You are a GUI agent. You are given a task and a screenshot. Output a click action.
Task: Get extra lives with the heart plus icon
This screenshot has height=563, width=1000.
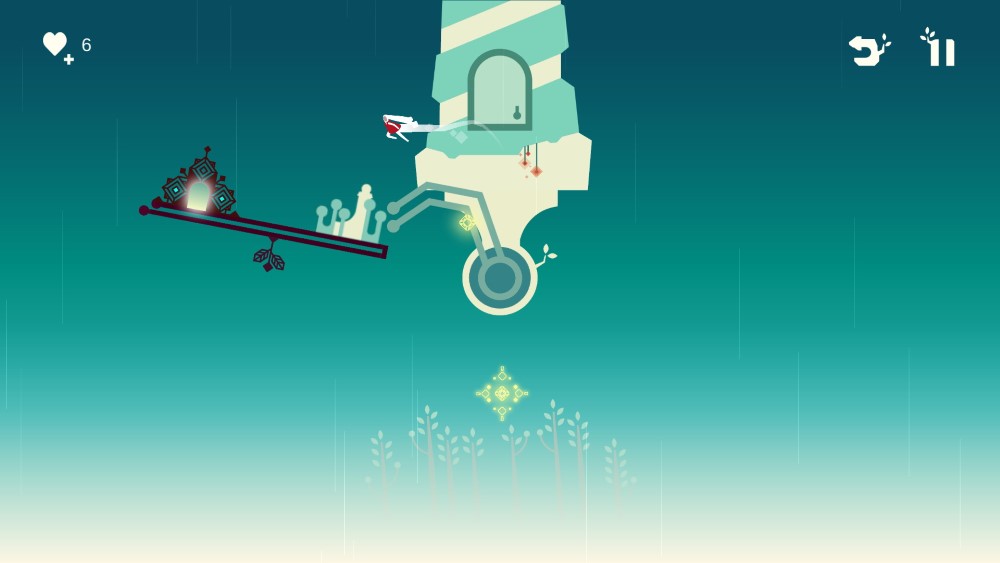coord(57,46)
